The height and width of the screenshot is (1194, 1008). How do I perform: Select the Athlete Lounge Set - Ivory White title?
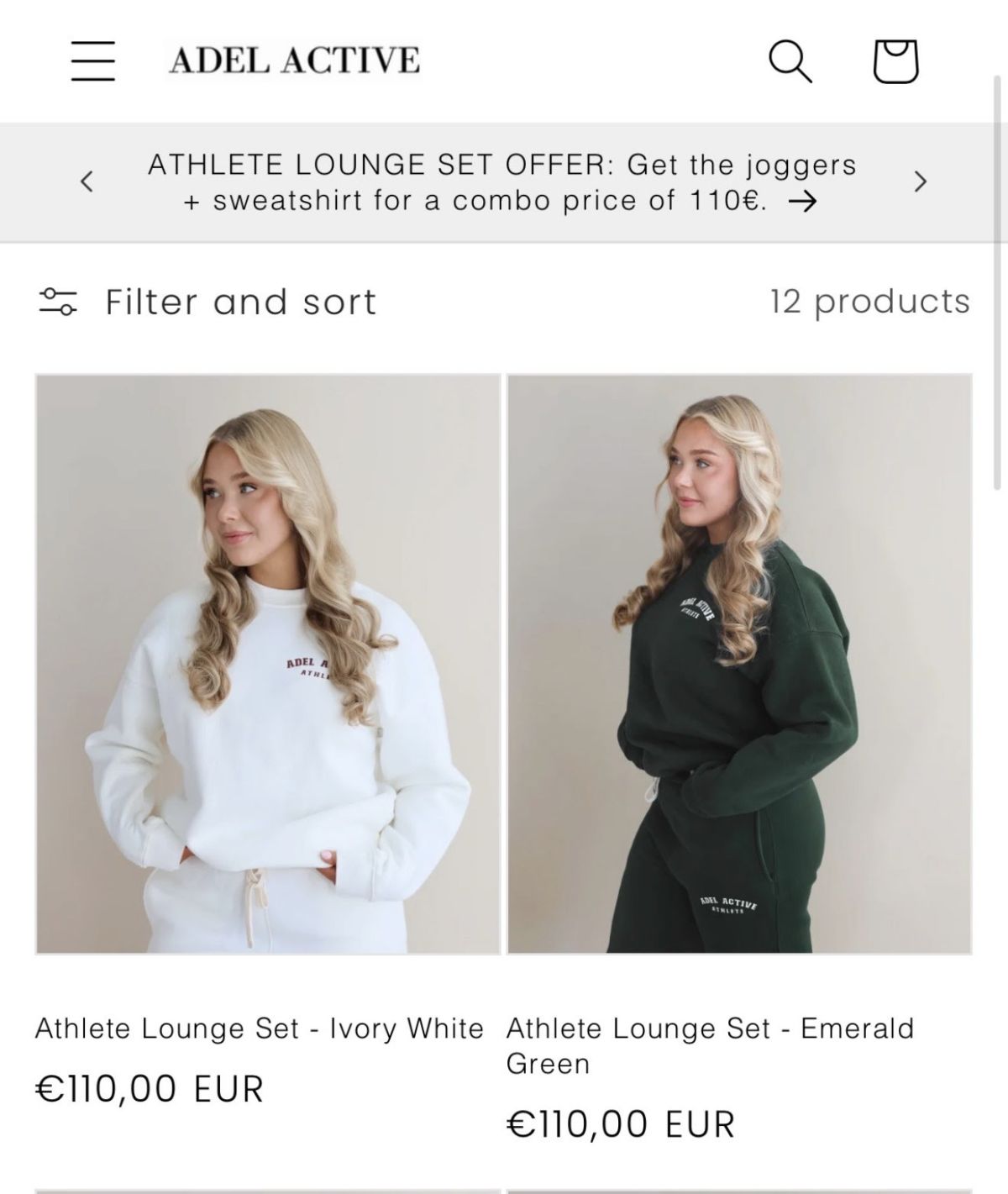(x=260, y=1028)
